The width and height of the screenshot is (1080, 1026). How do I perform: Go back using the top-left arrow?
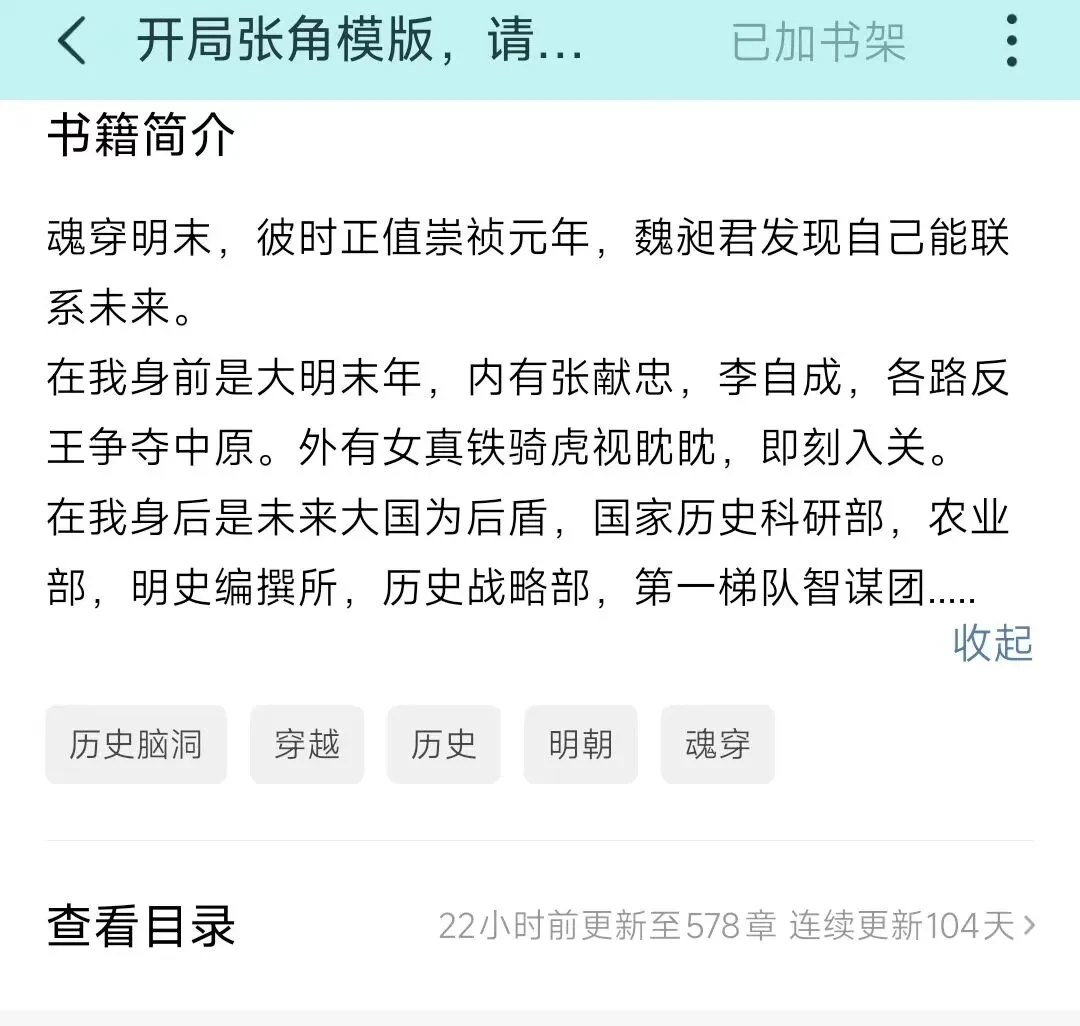(72, 43)
